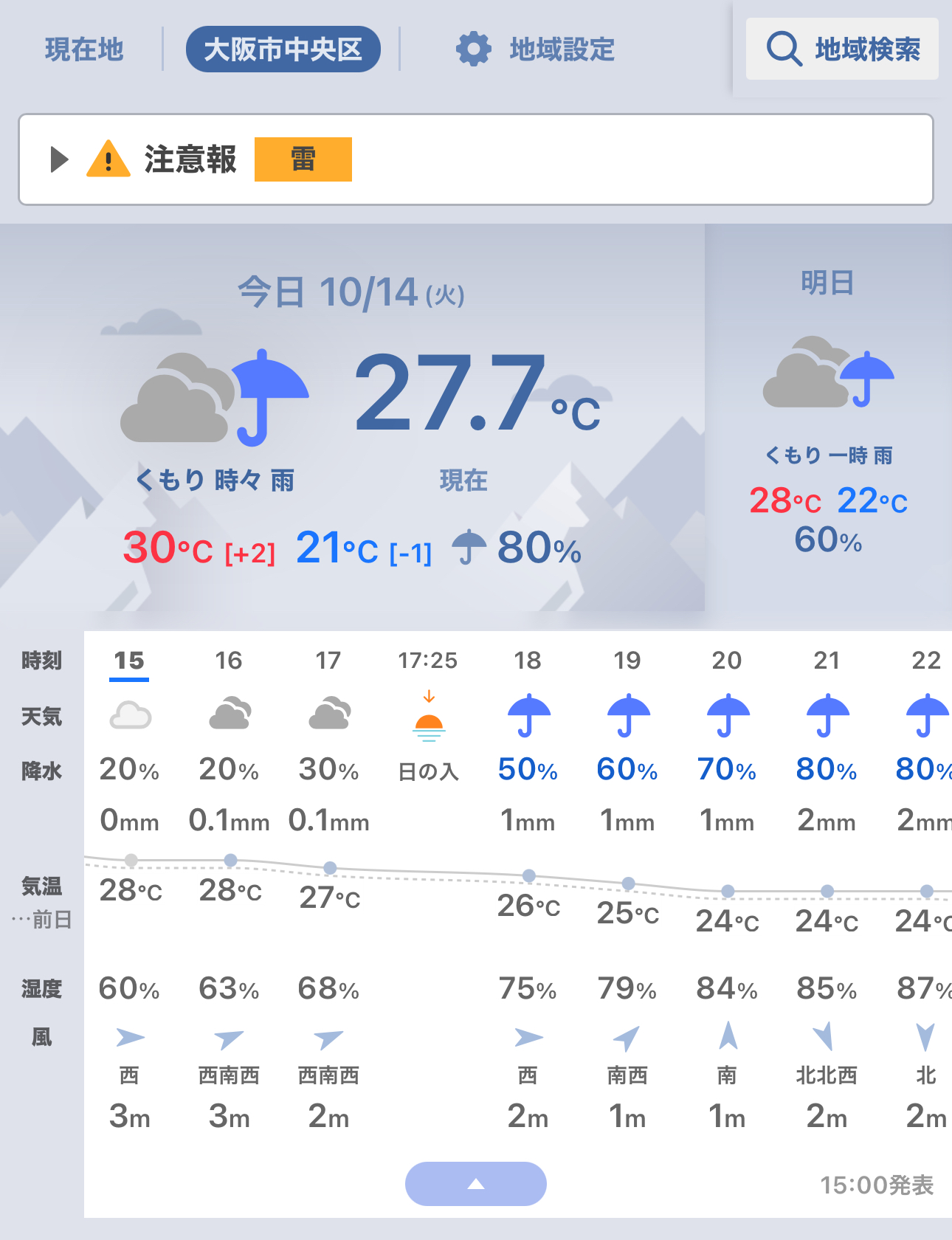
Task: Open today's 10/14 weather card
Action: (x=352, y=417)
